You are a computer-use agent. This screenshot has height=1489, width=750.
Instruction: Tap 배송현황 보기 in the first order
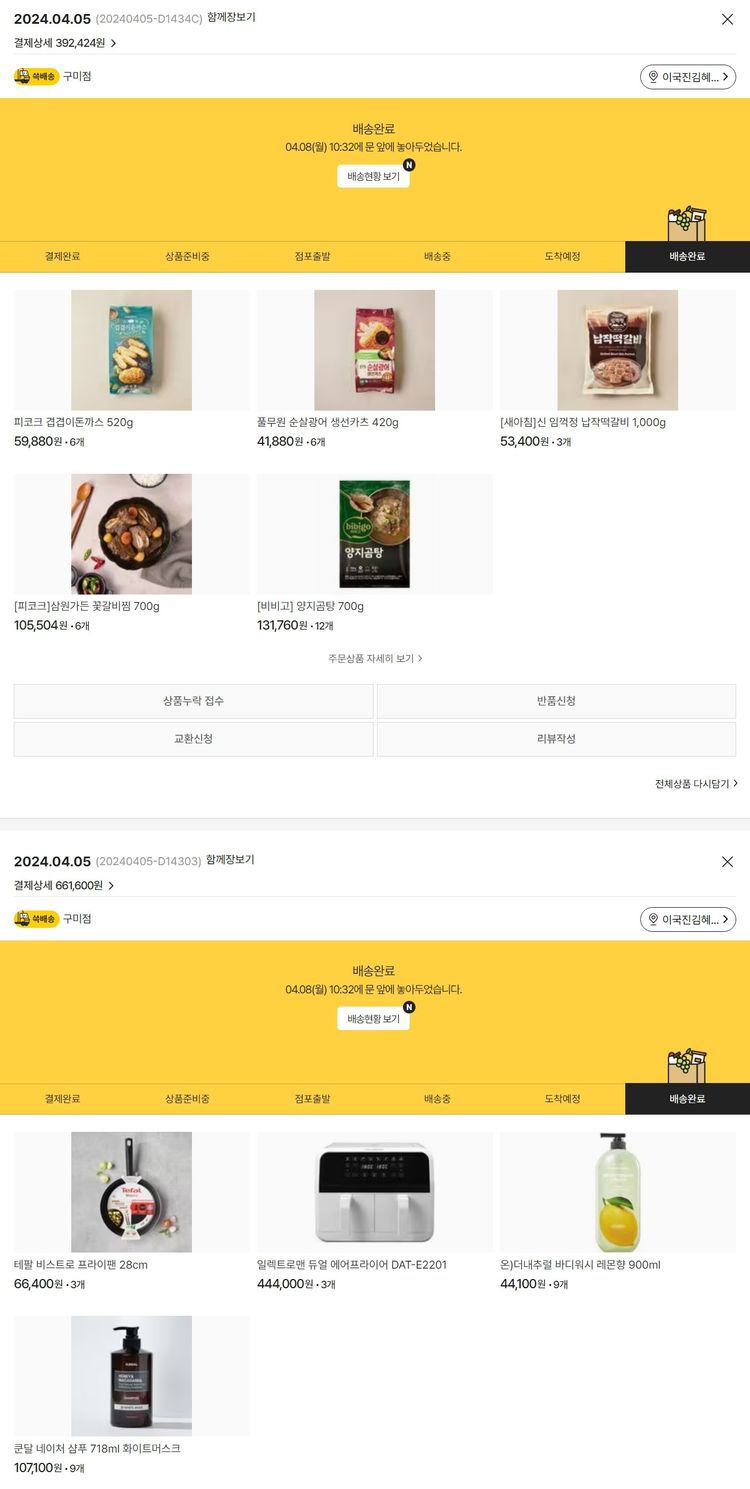click(x=373, y=176)
